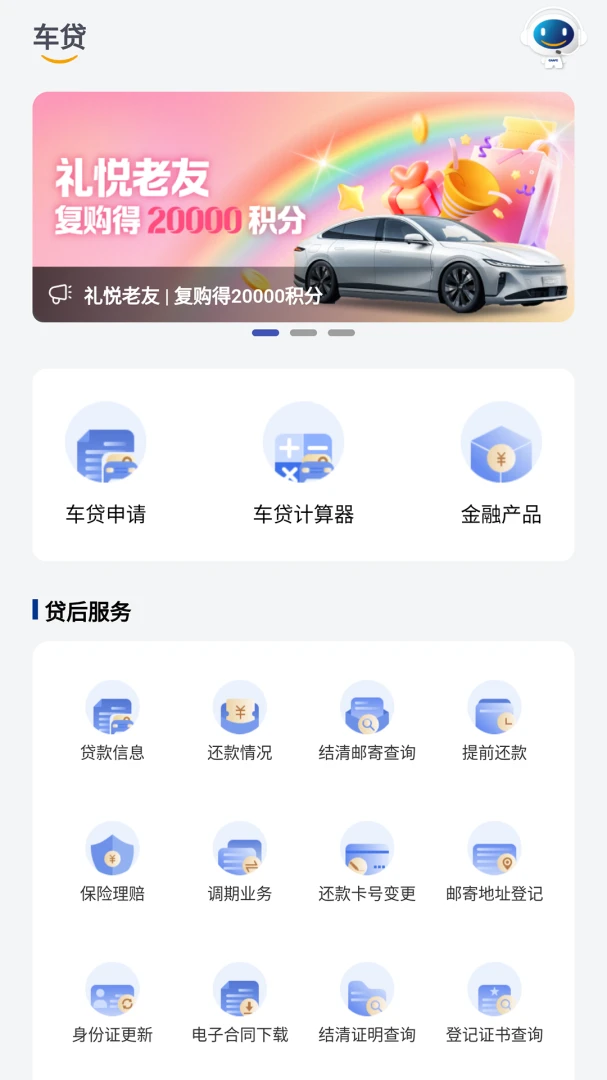Browse 金融产品
This screenshot has width=607, height=1080.
click(501, 465)
